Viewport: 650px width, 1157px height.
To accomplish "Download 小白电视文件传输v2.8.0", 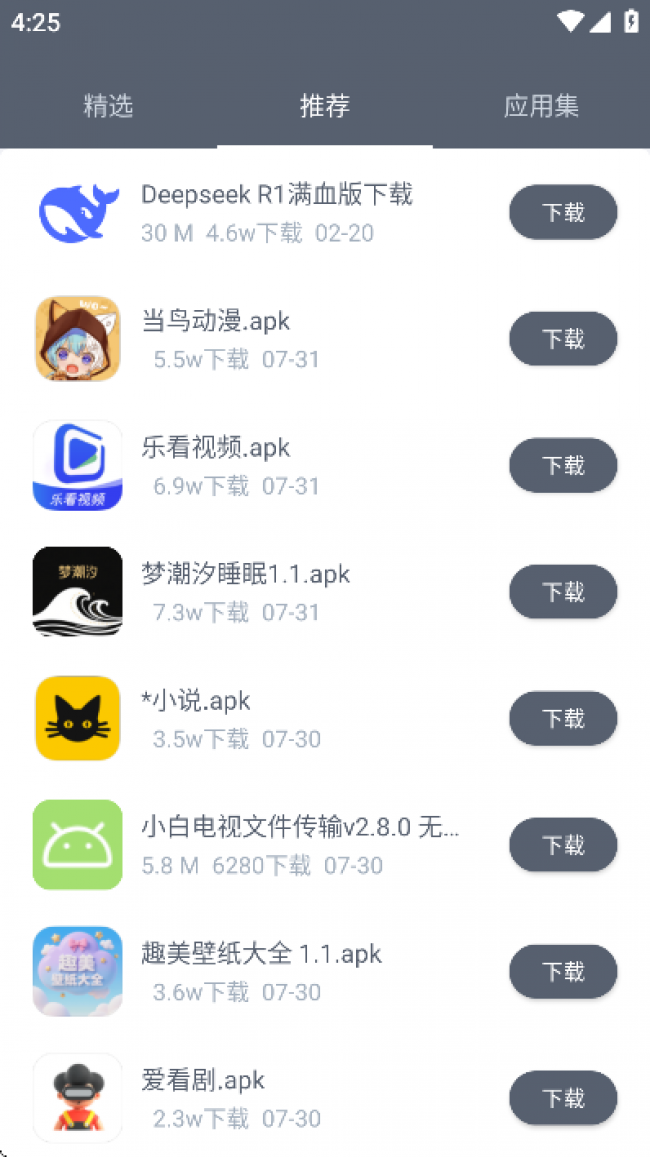I will [563, 845].
